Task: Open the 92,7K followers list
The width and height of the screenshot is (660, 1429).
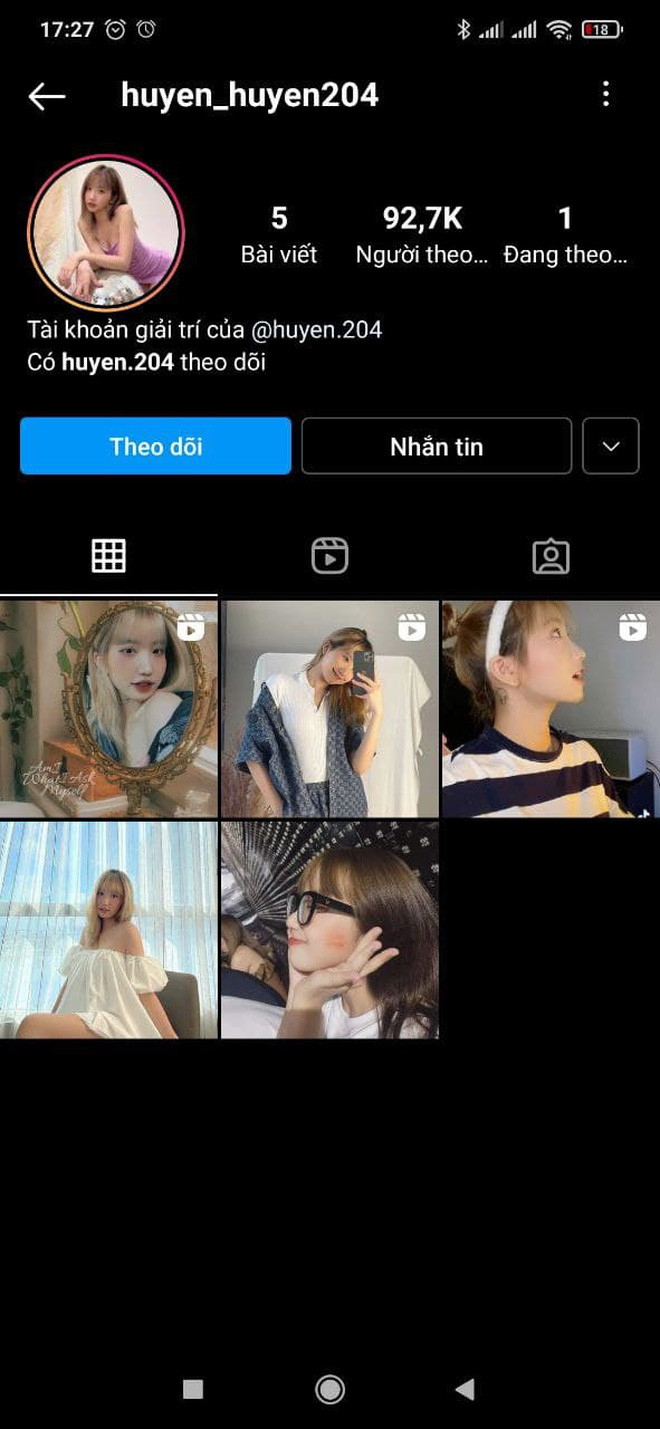Action: click(x=422, y=235)
